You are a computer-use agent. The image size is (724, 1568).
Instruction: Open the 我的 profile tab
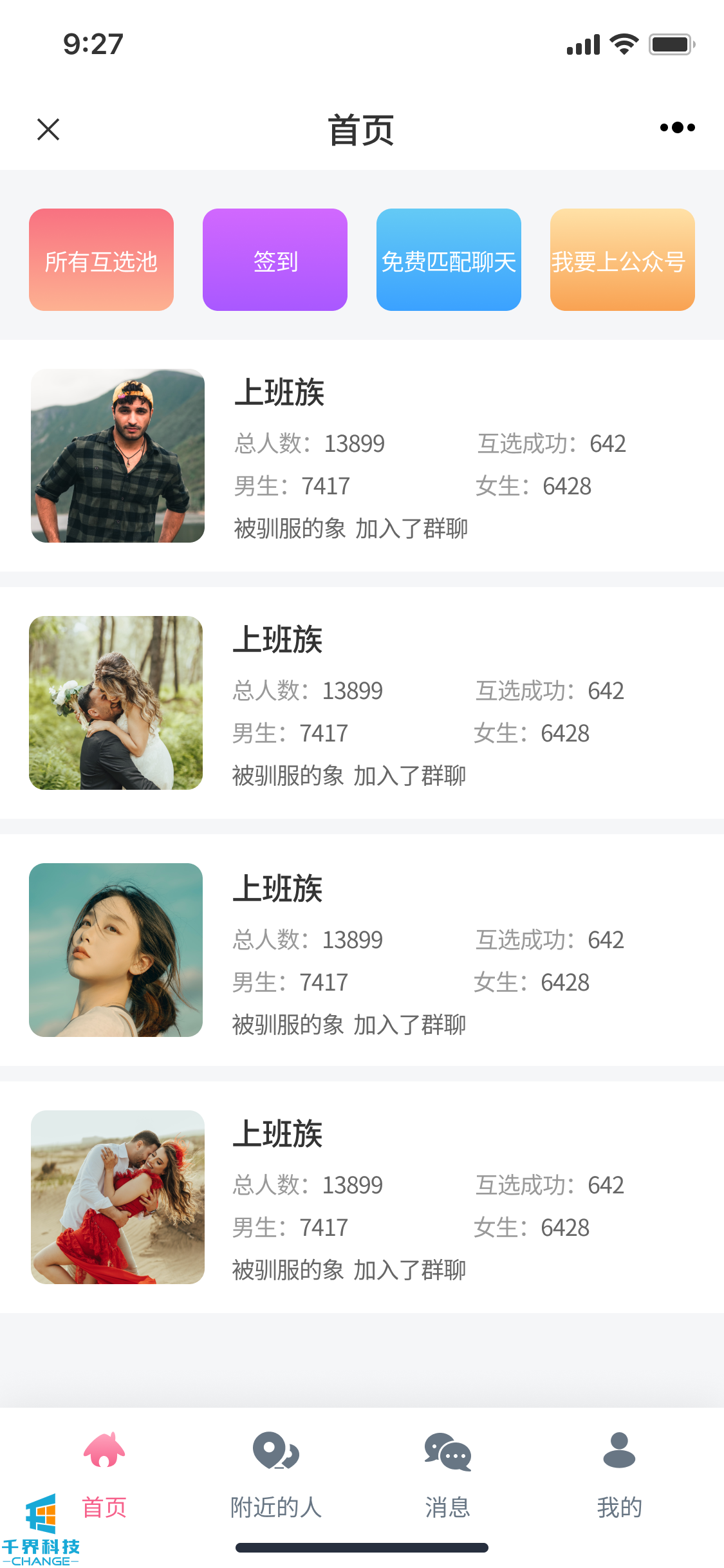point(619,1474)
